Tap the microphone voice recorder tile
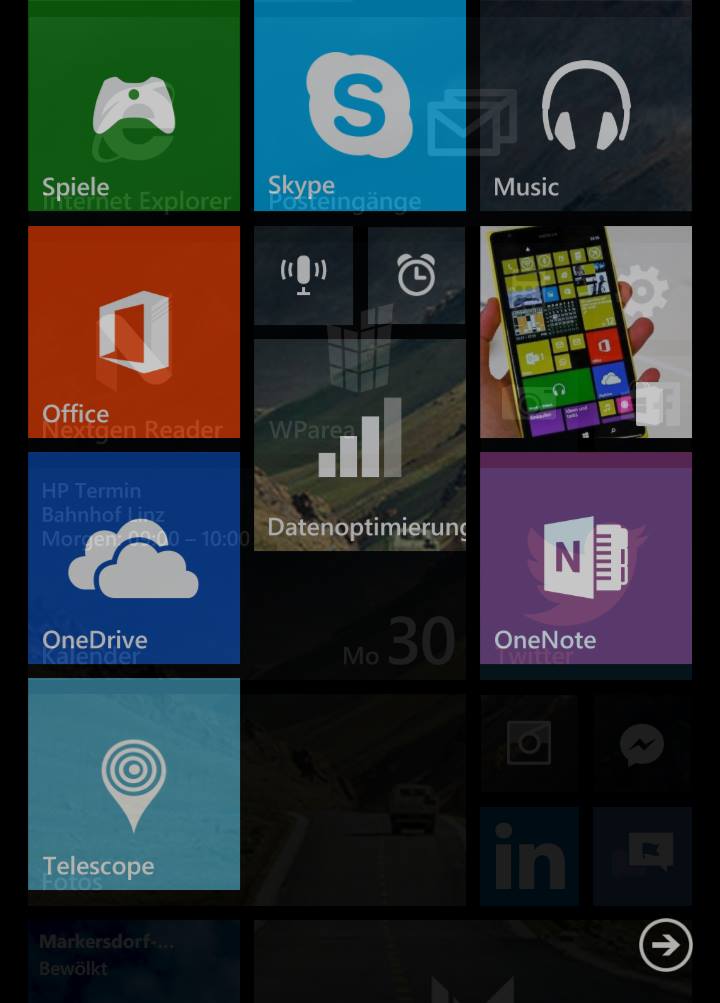This screenshot has height=1003, width=720. (303, 275)
